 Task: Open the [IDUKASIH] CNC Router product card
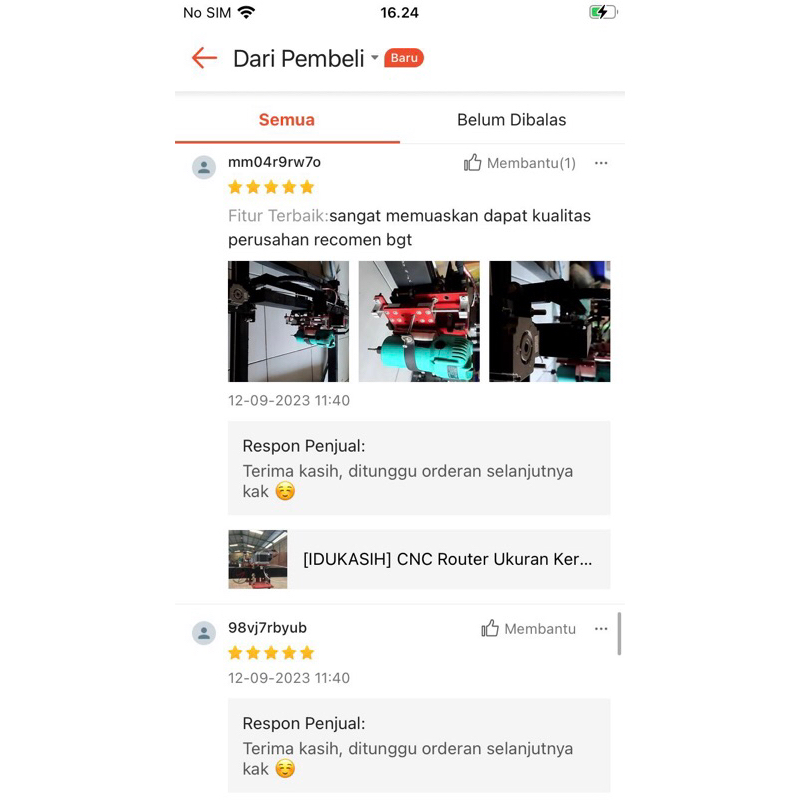(419, 559)
